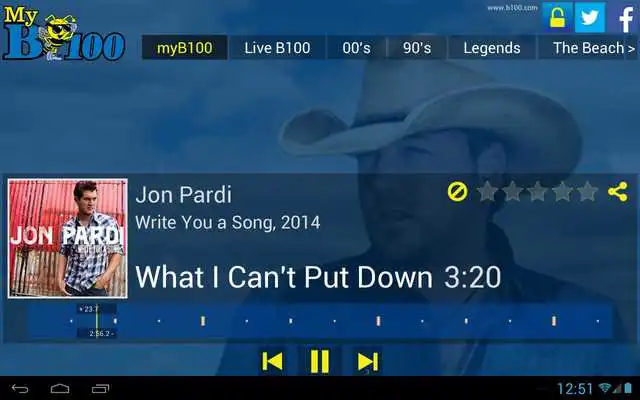Switch to the myB100 tab
Screen dimensions: 640x400
tap(185, 47)
